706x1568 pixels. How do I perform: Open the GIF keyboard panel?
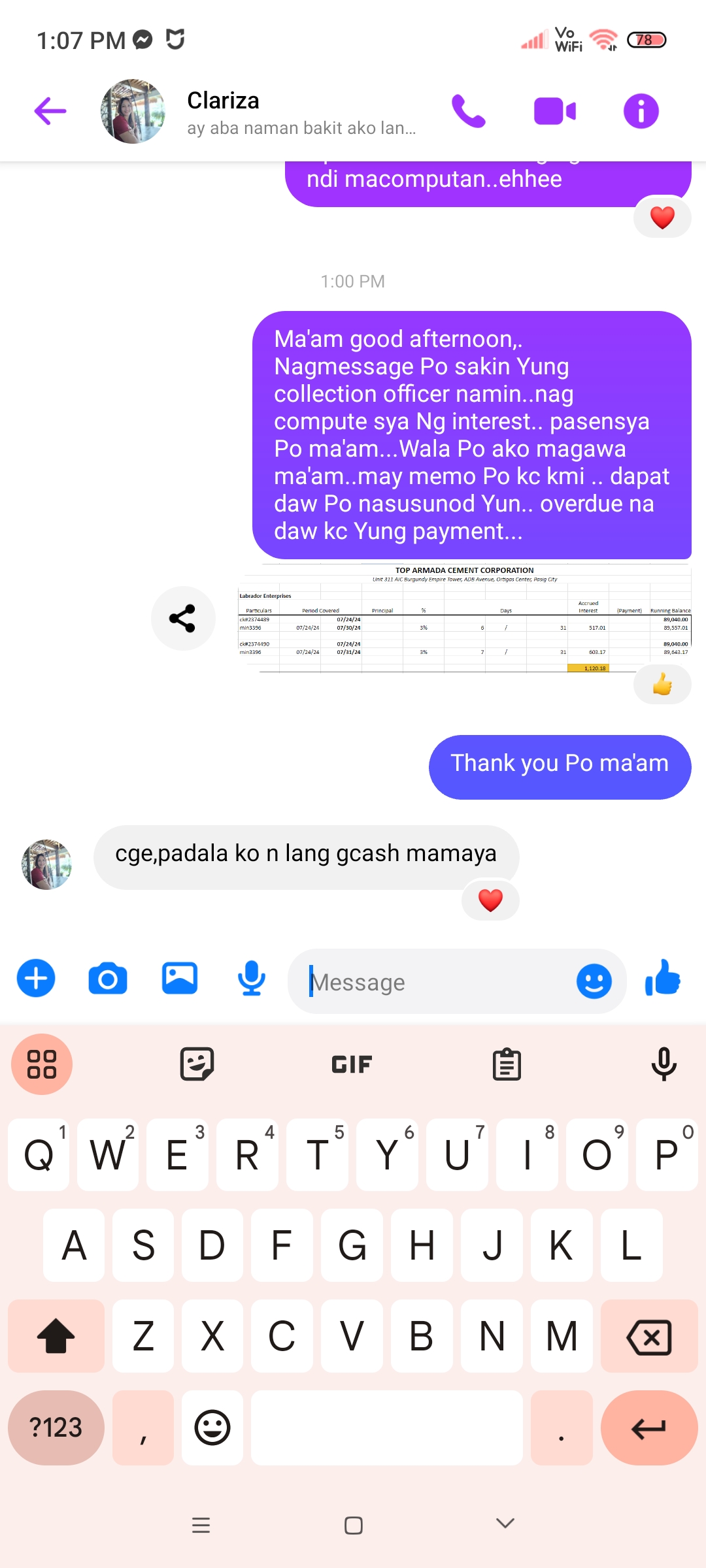coord(352,1065)
